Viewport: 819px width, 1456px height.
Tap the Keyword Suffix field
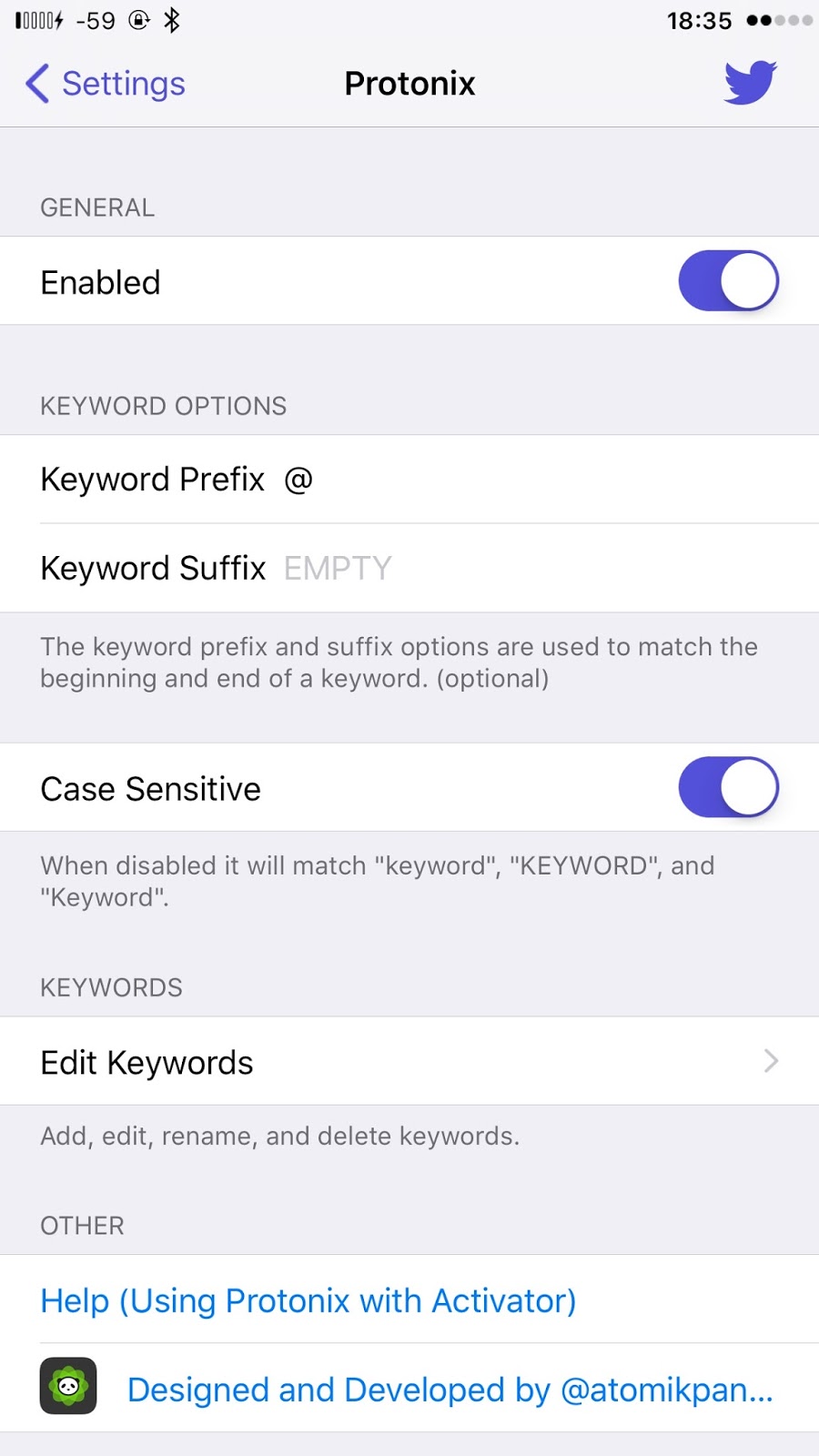coord(409,568)
